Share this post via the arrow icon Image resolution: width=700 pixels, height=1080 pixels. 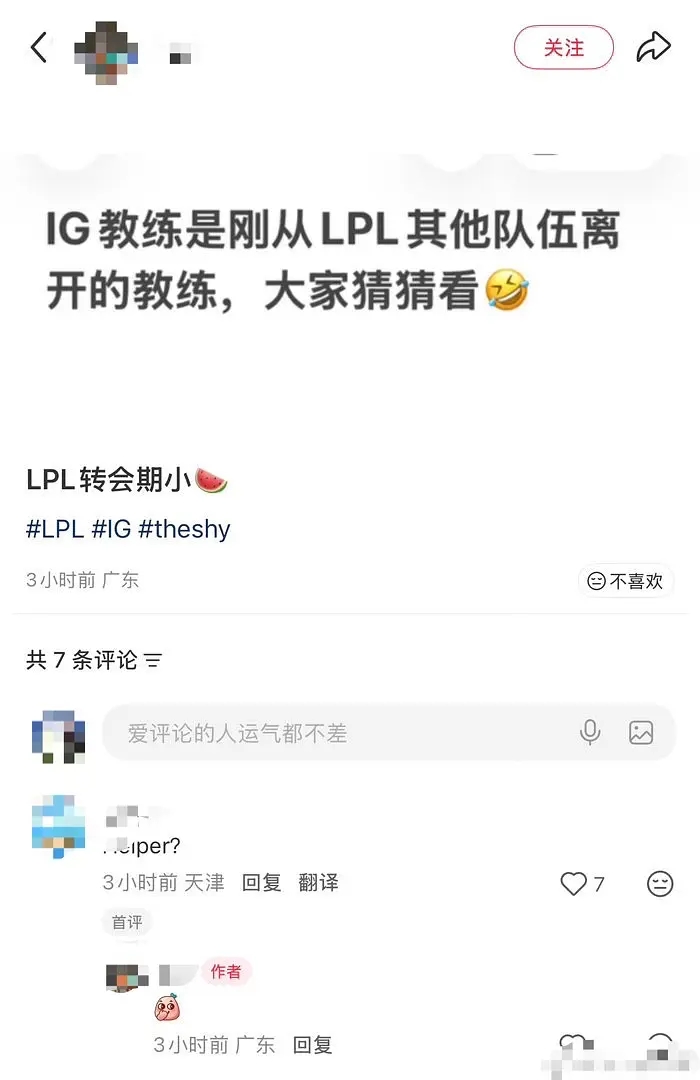(x=653, y=47)
